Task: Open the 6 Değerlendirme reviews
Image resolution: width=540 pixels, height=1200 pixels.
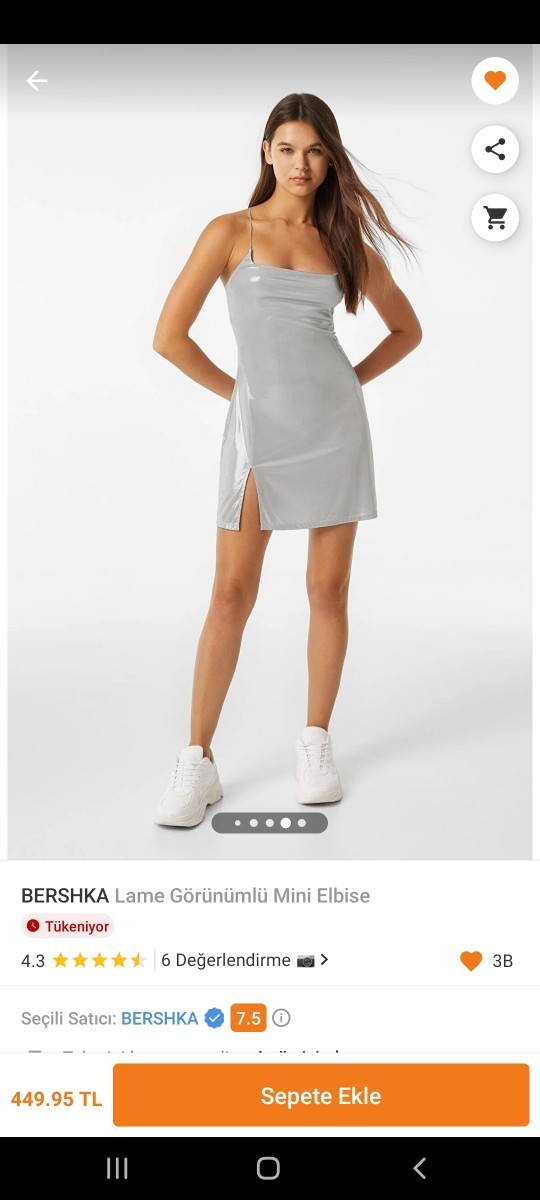Action: 245,960
